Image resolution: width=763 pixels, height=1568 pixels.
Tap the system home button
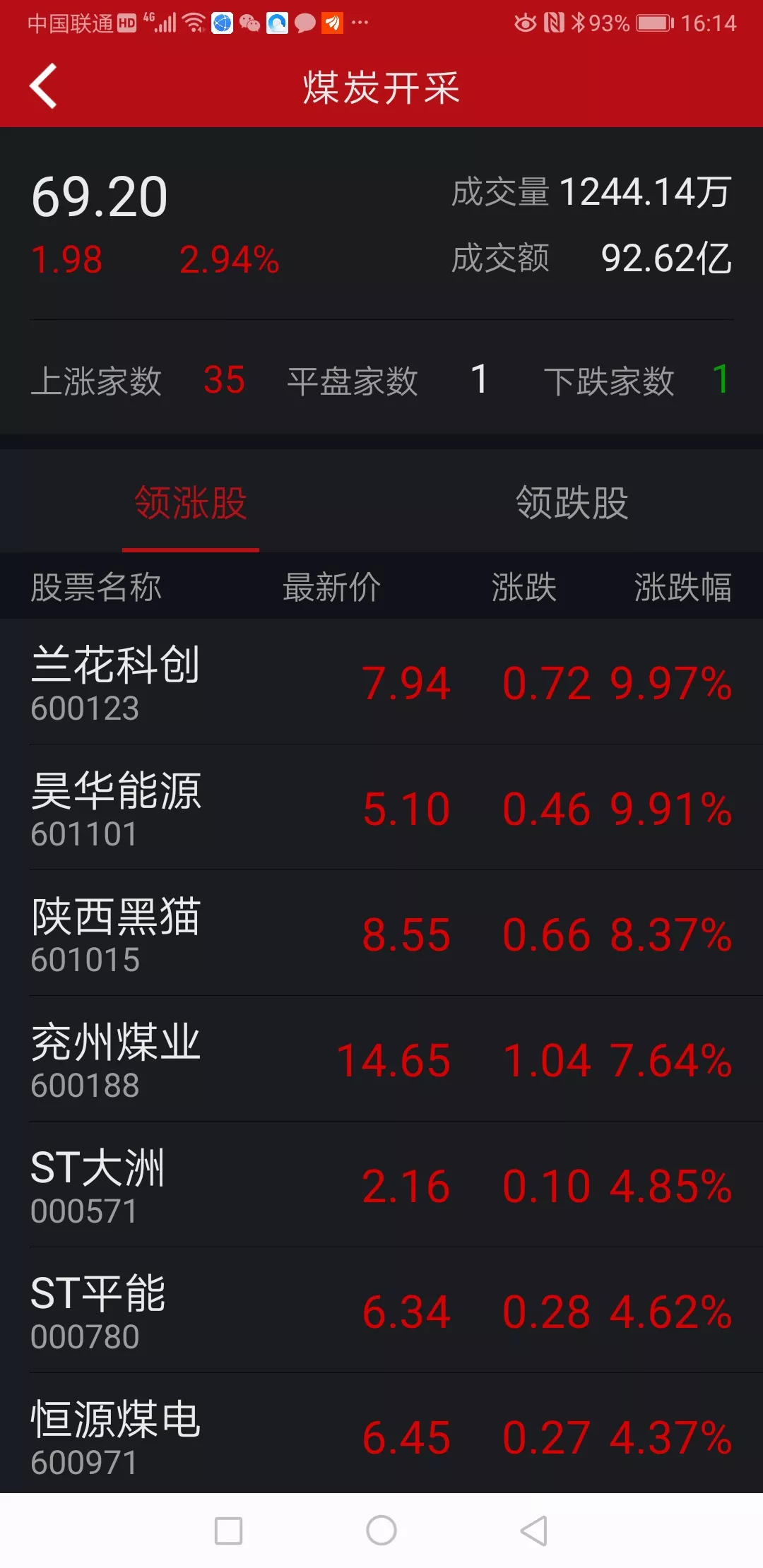click(x=381, y=1531)
